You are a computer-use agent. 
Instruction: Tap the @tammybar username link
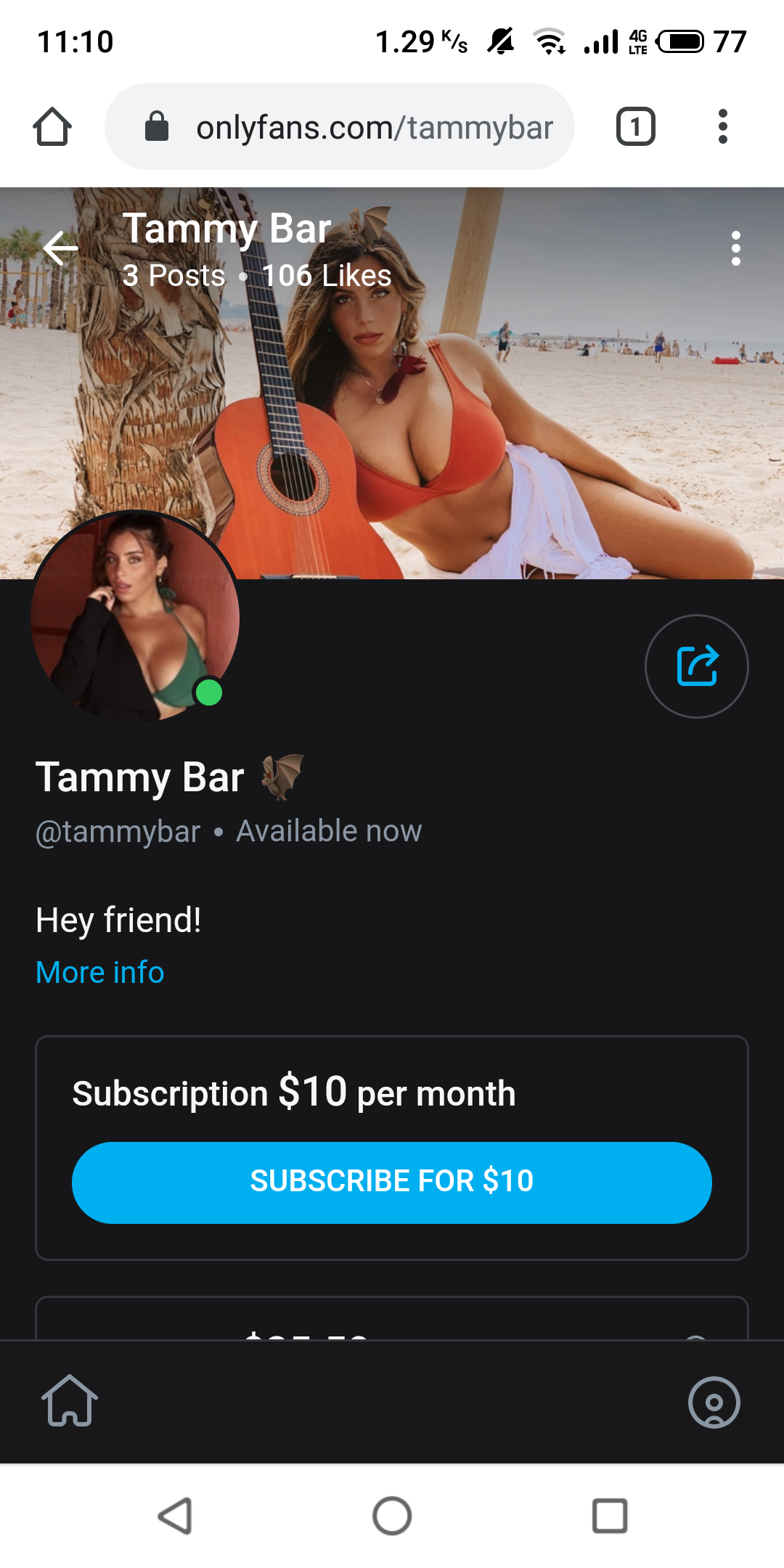pyautogui.click(x=118, y=830)
